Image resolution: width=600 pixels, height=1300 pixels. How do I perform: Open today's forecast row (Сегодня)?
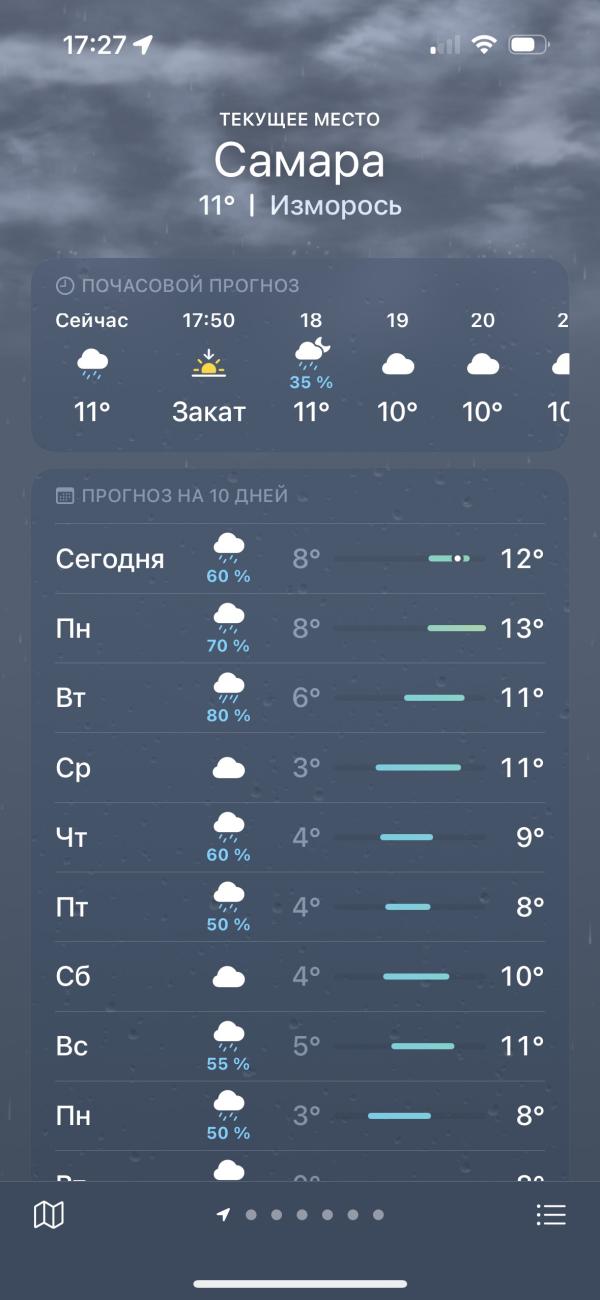click(300, 559)
